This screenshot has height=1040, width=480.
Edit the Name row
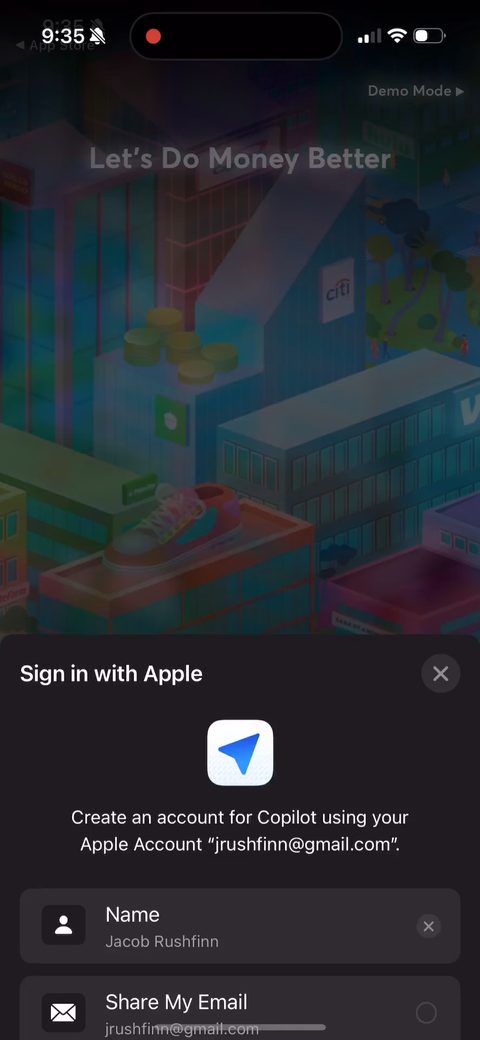240,926
